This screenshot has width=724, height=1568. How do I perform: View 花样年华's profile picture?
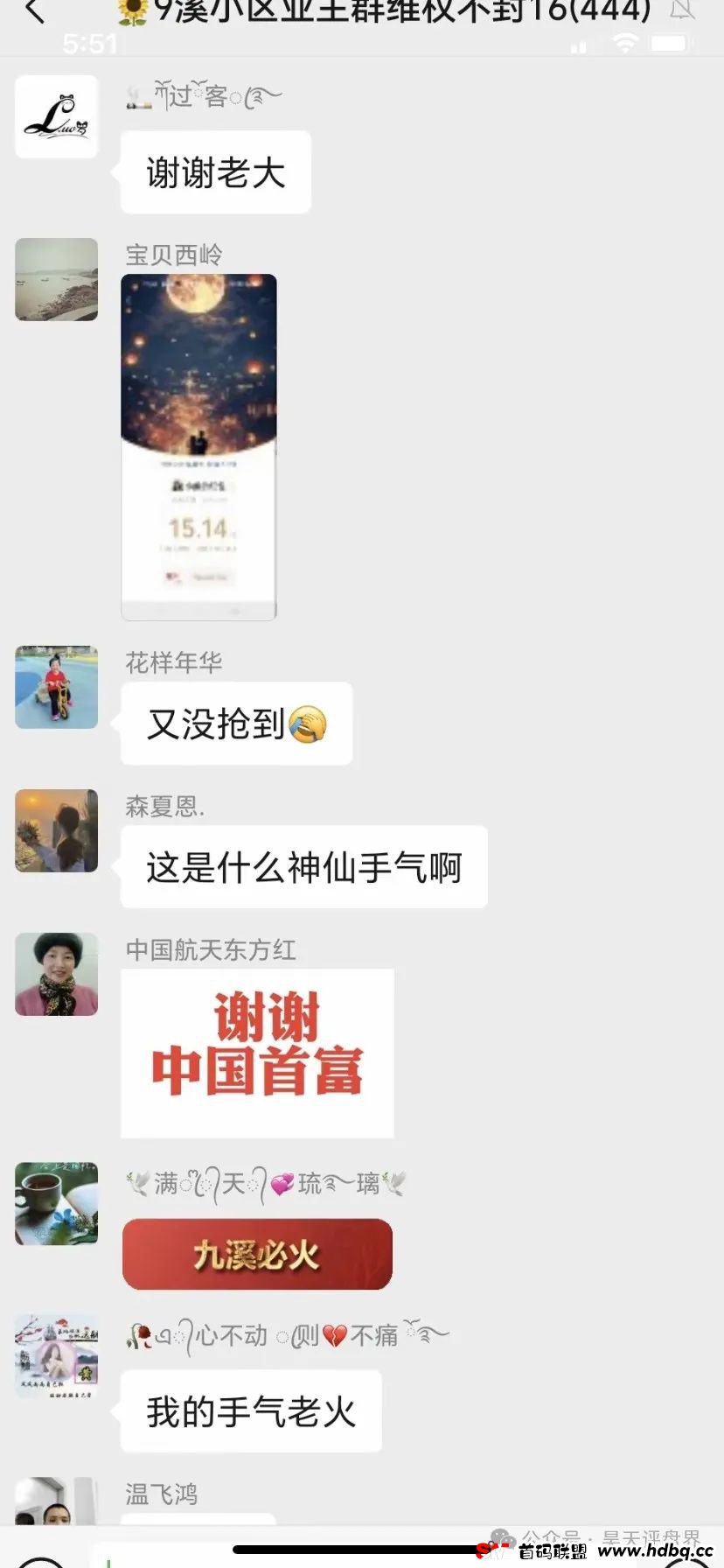[57, 688]
